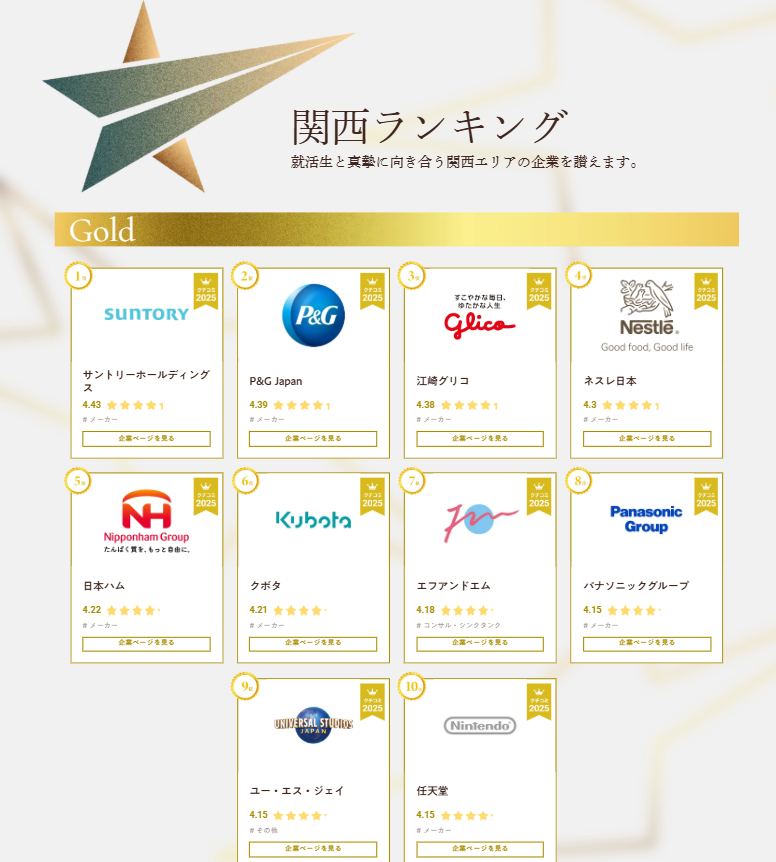
Task: View the P&G Japan company page
Action: tap(313, 439)
